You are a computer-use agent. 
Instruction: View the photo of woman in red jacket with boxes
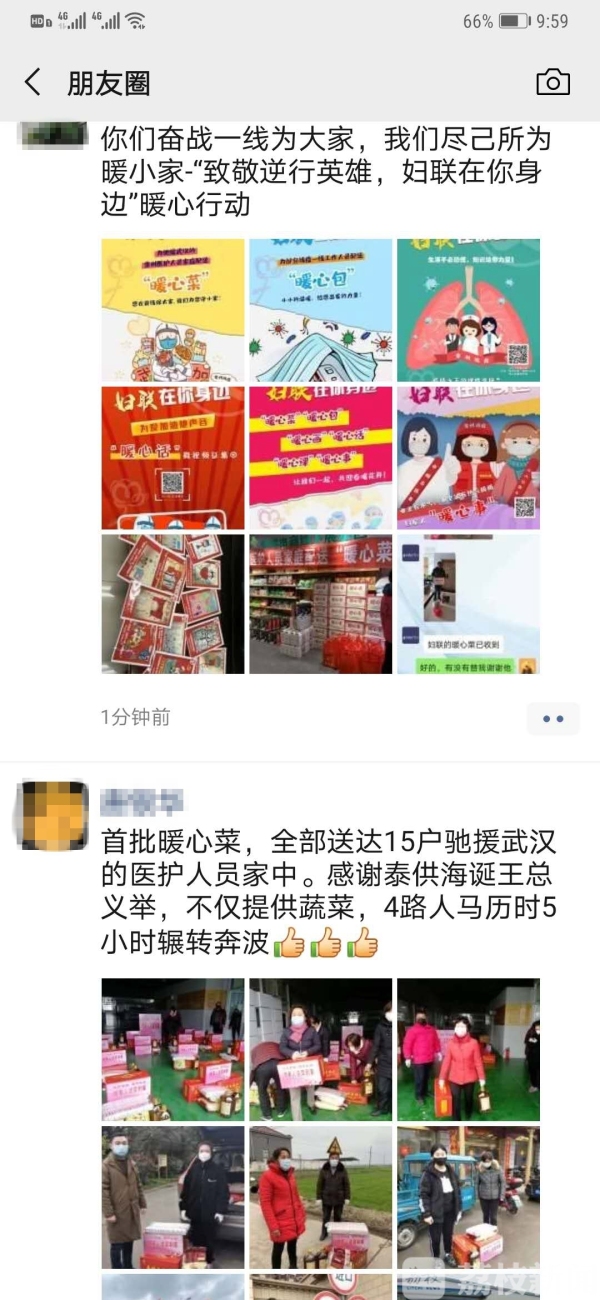[468, 1049]
